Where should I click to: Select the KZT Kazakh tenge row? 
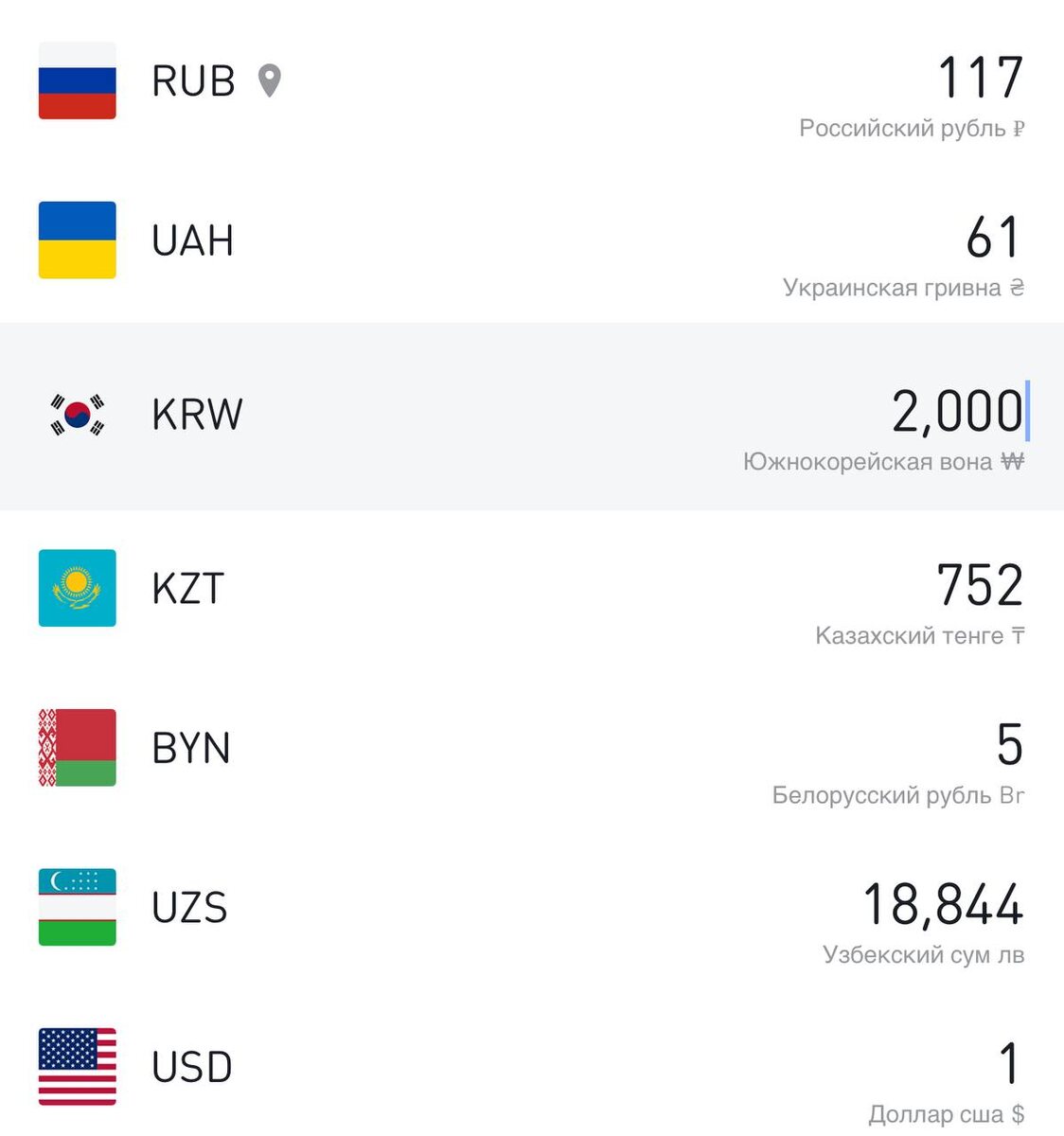tap(532, 590)
